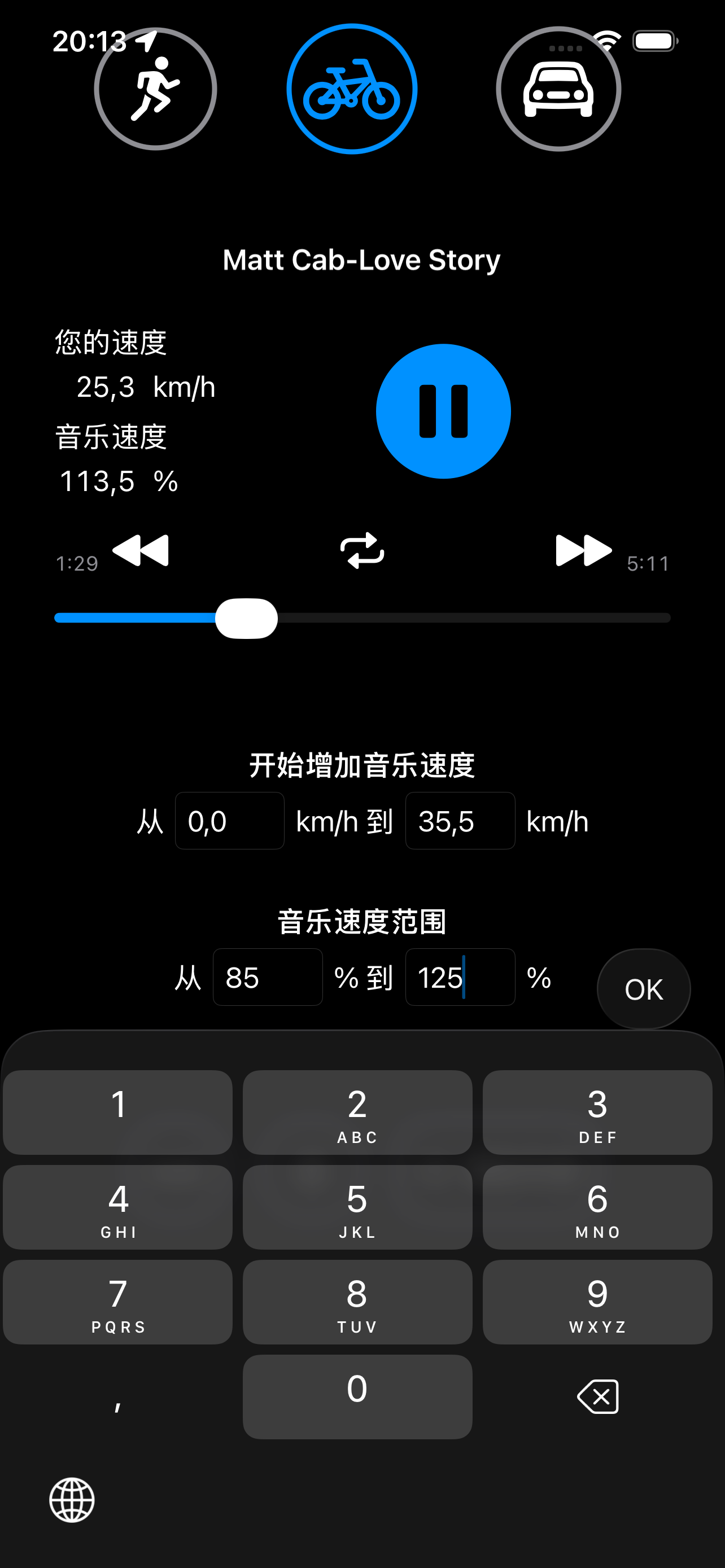Focus the 125 percent maximum tempo field
725x1568 pixels.
(x=460, y=978)
